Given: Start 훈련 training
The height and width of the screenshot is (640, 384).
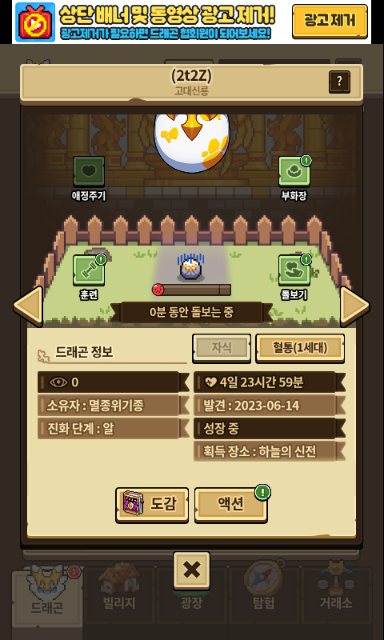Looking at the screenshot, I should point(89,270).
